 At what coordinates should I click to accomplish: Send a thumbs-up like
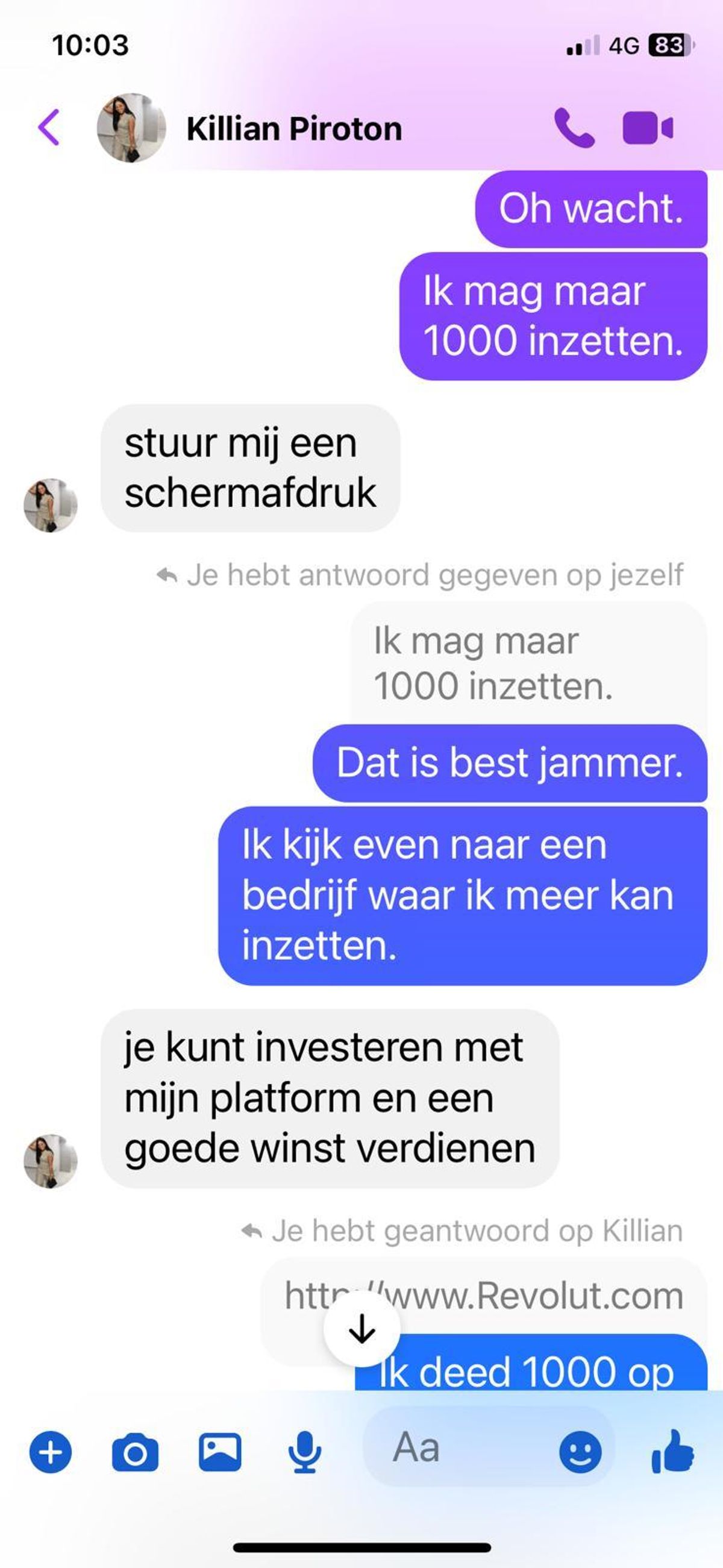(672, 1452)
